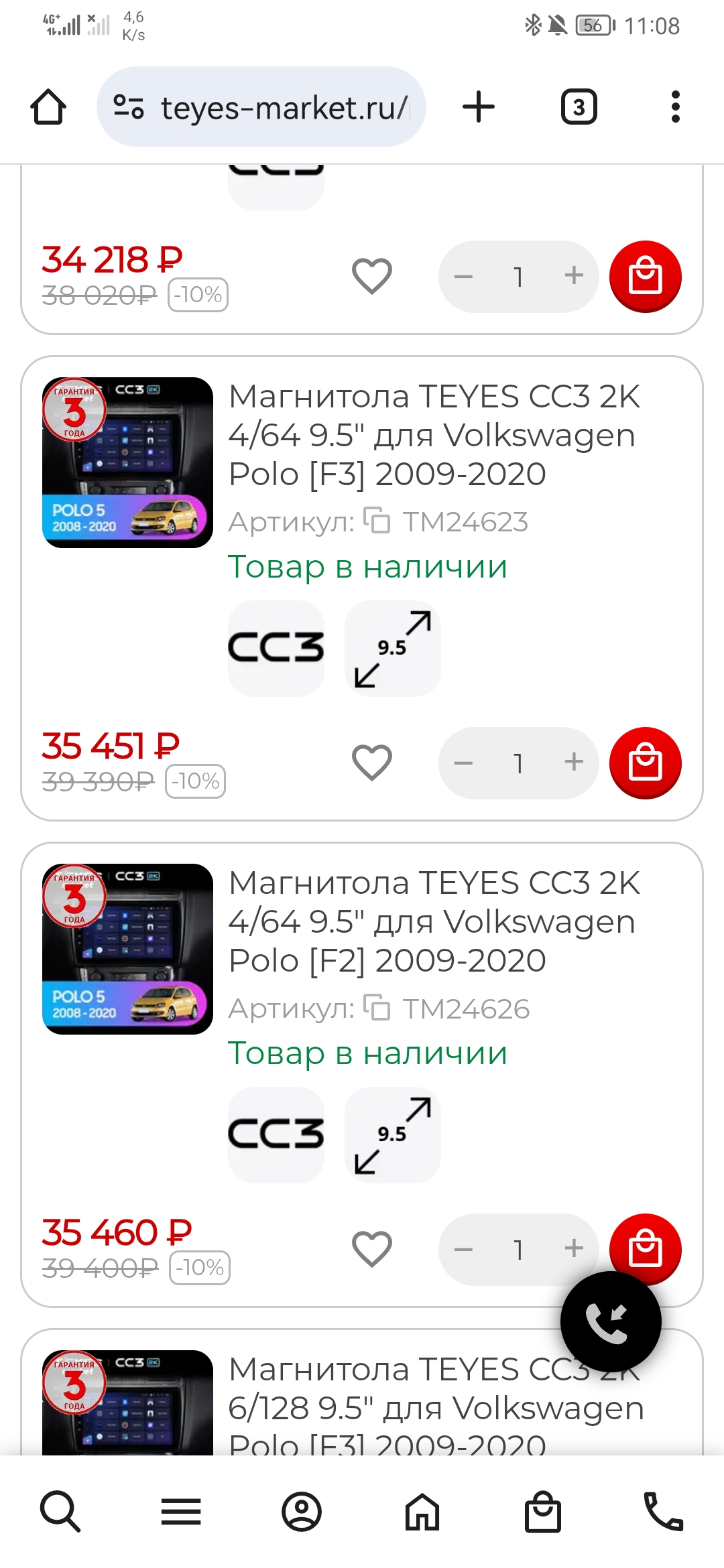Viewport: 724px width, 1568px height.
Task: Add the 34 218 ₽ item to favorites
Action: 372,276
